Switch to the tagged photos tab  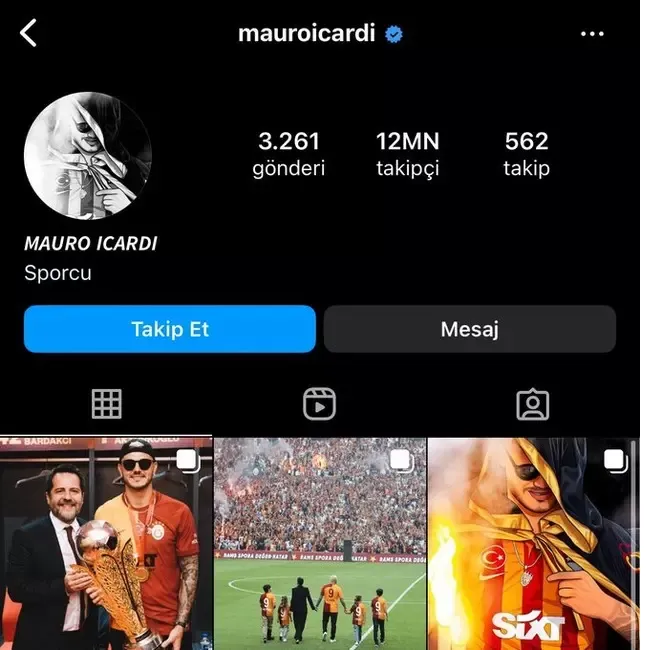[x=532, y=404]
